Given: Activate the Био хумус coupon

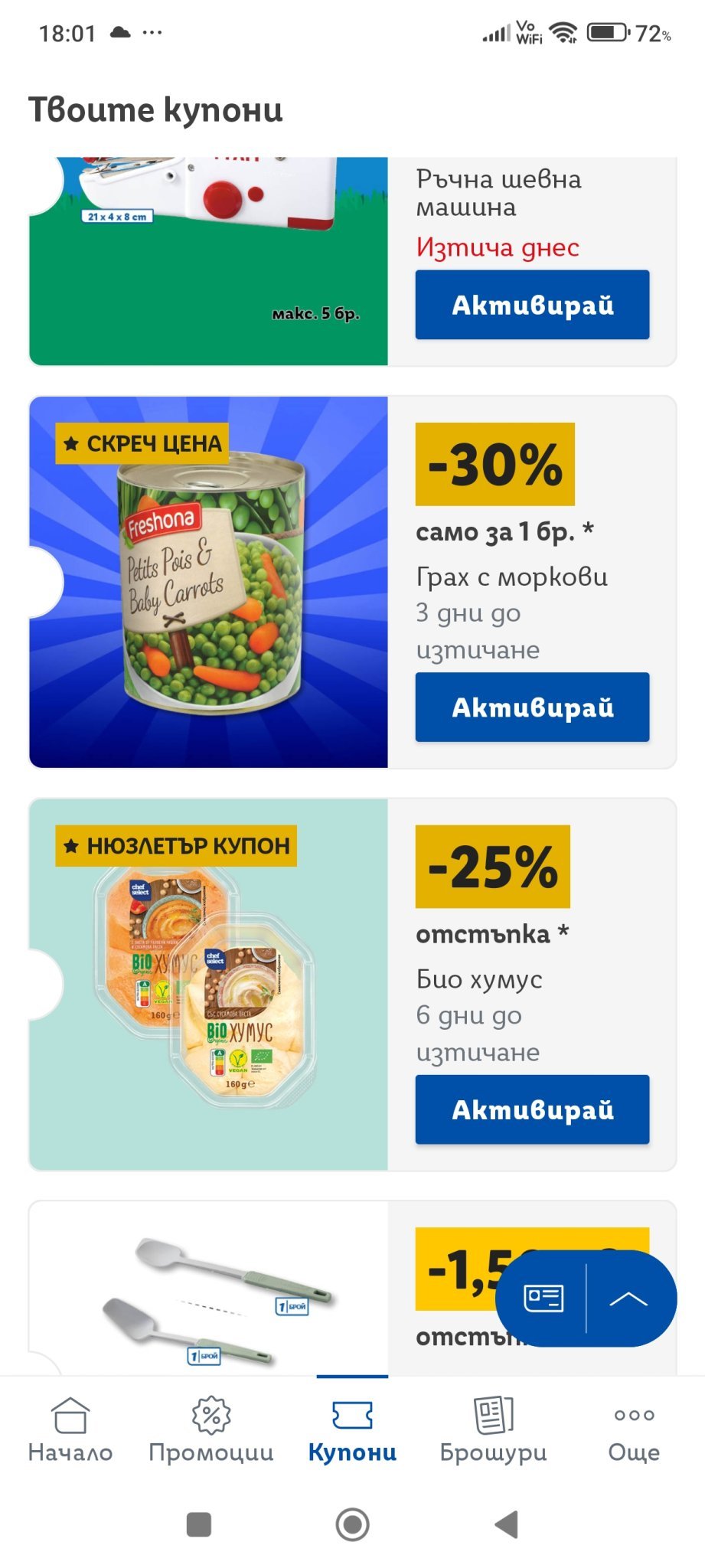Looking at the screenshot, I should click(x=532, y=1109).
